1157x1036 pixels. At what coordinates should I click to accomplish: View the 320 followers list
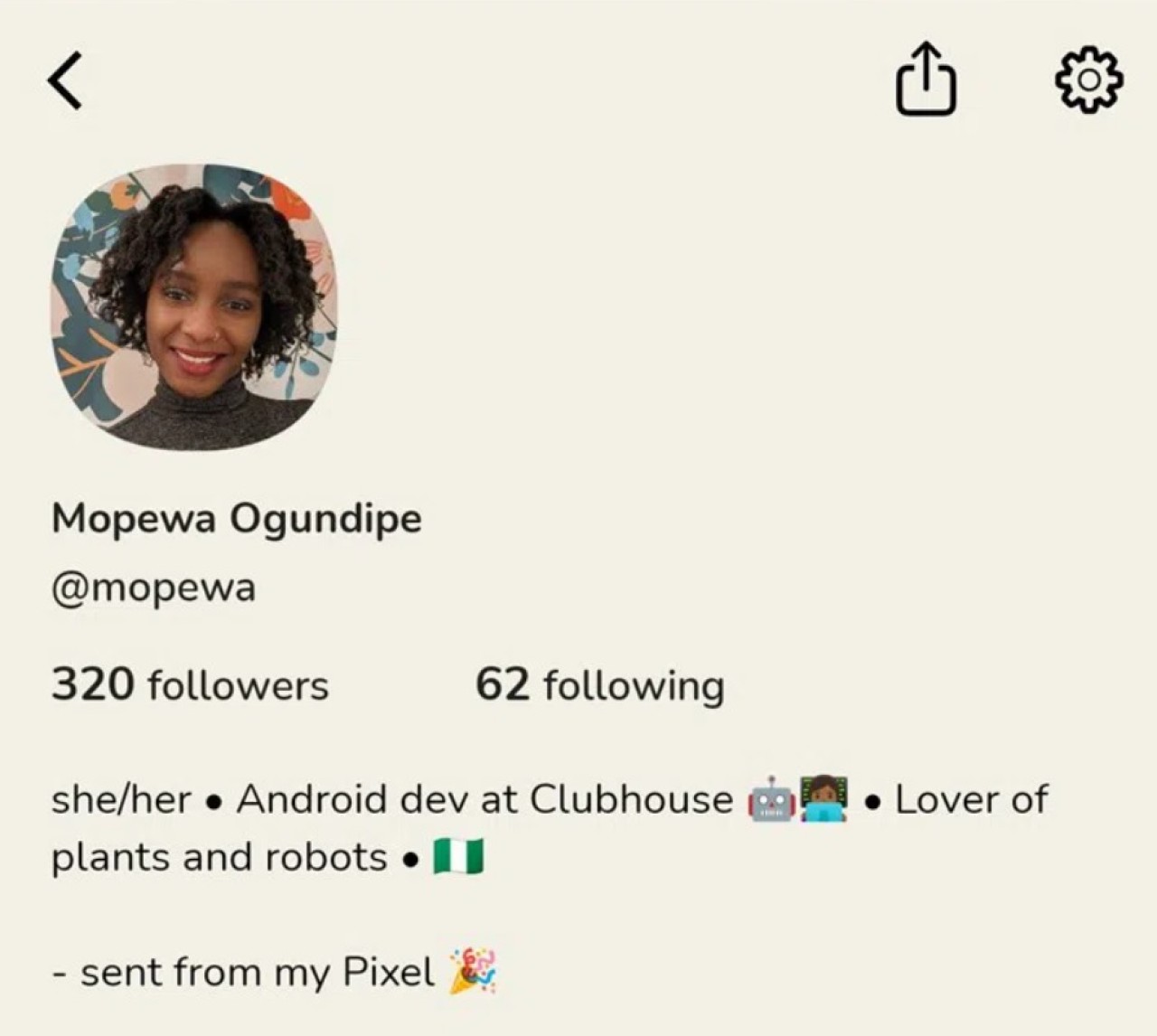(190, 685)
